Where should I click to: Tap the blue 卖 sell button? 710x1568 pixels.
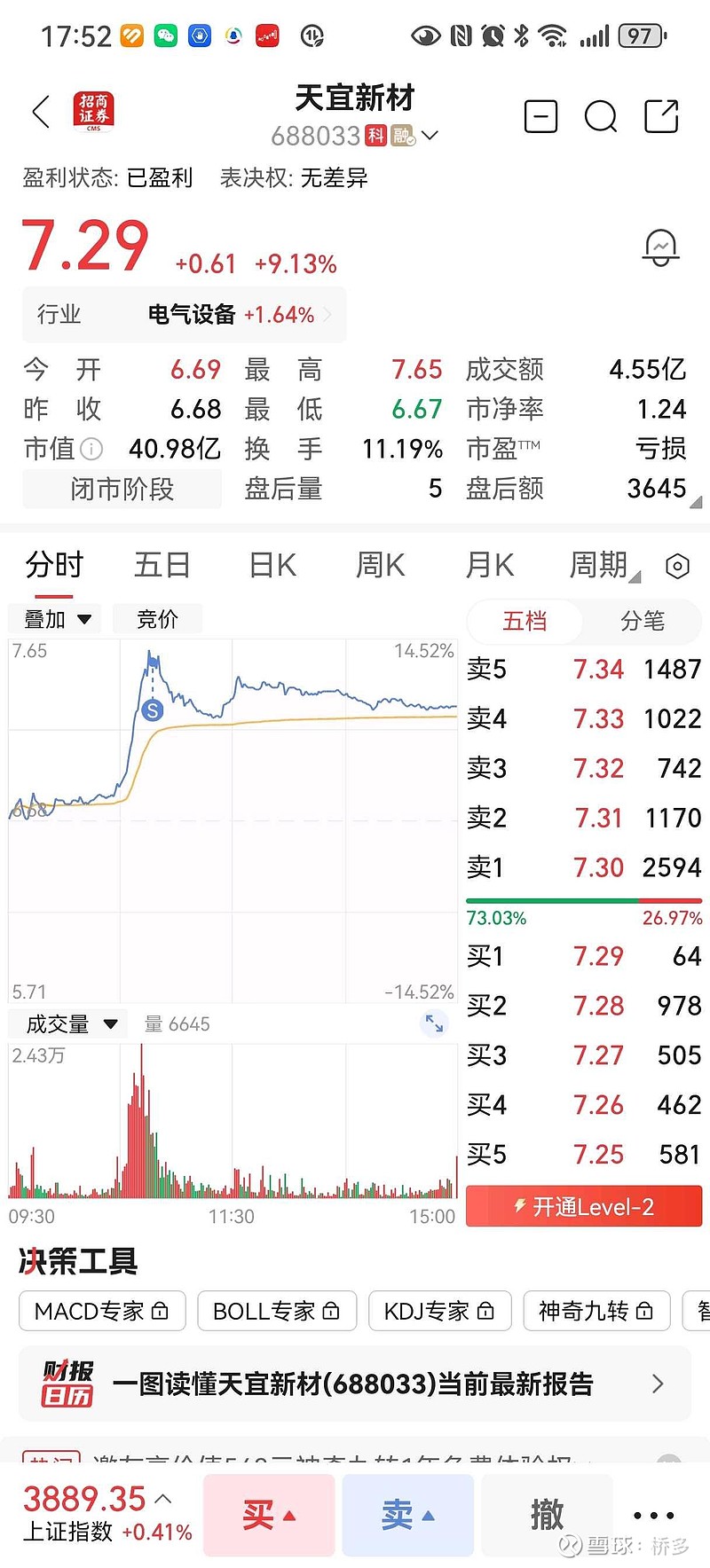click(x=407, y=1515)
